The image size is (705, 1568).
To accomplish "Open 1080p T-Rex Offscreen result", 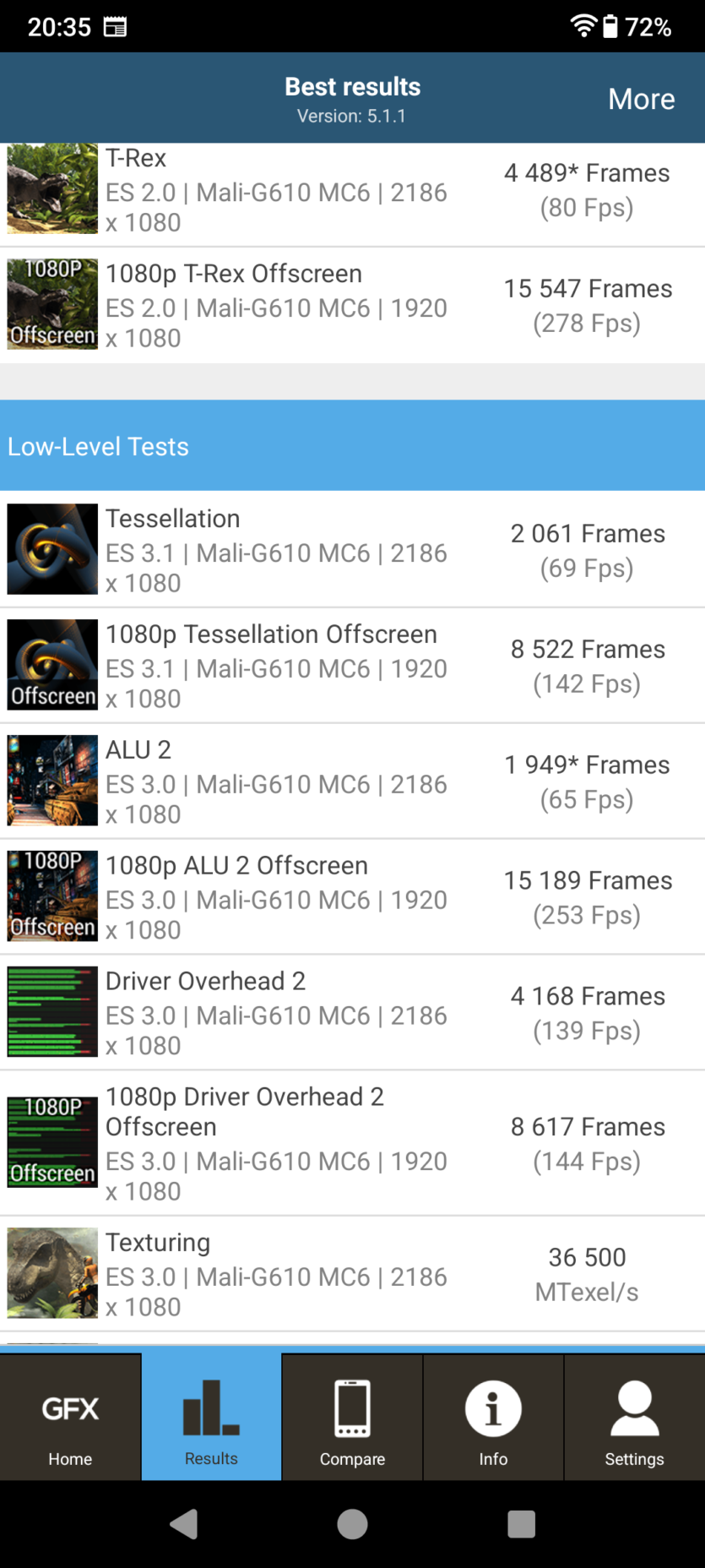I will coord(352,306).
